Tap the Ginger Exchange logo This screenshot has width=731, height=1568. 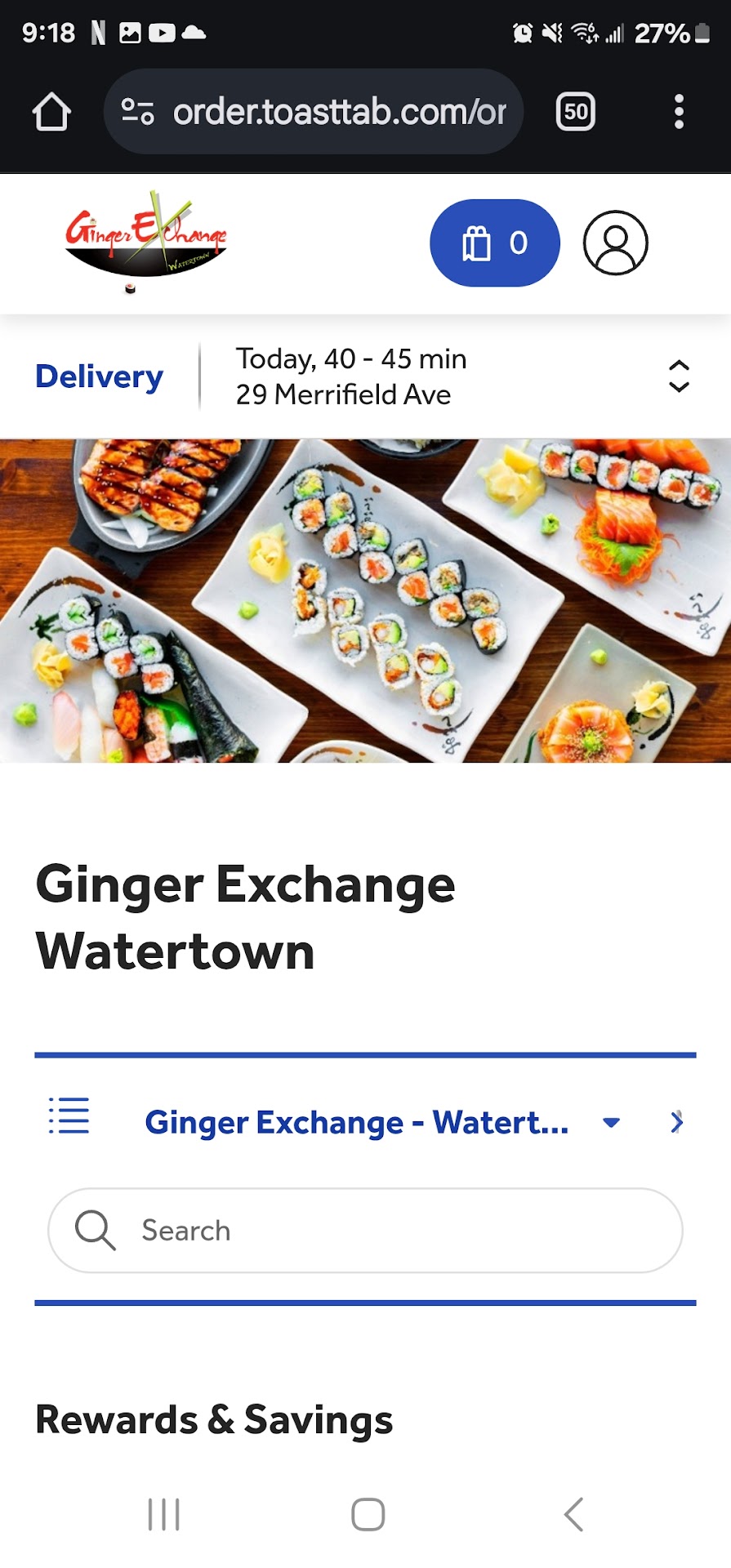click(x=146, y=241)
